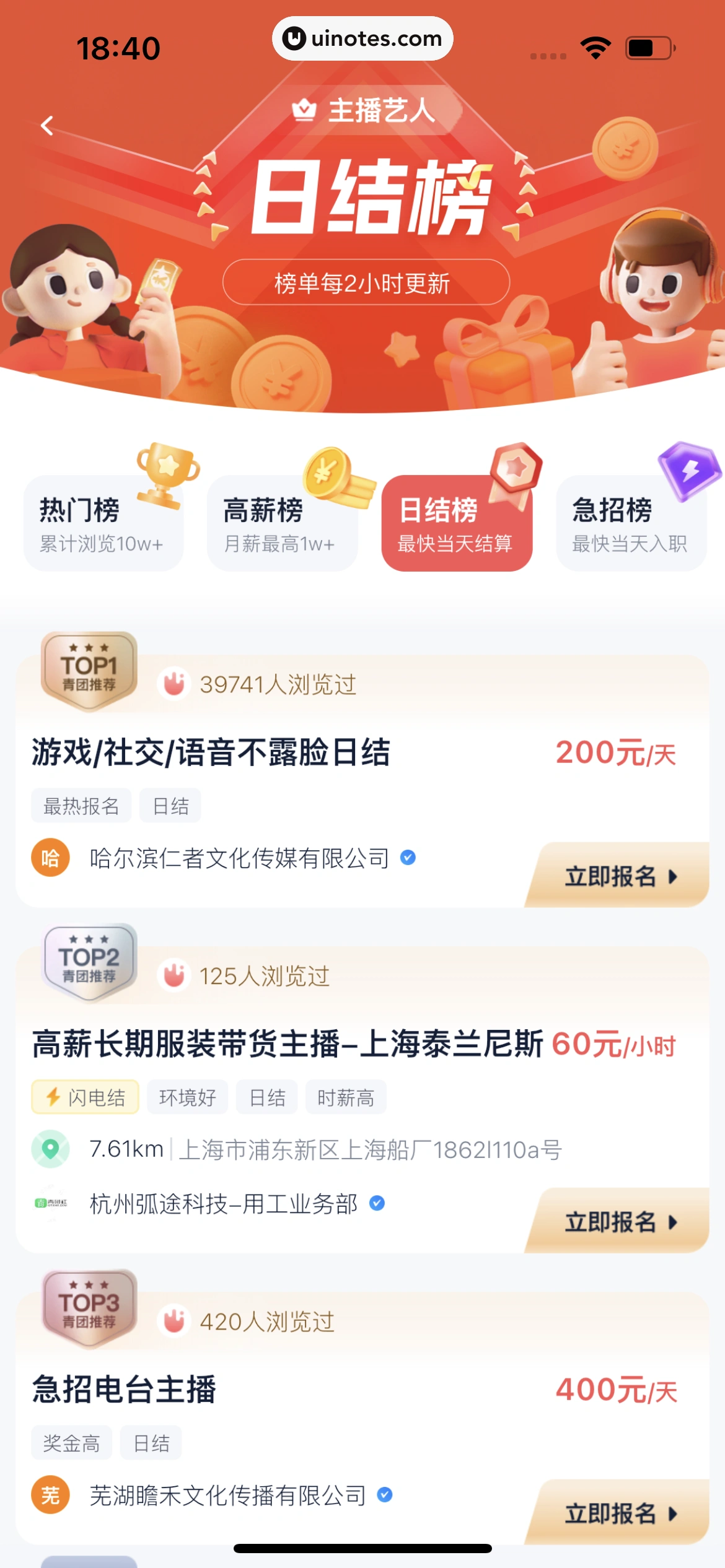Open the 游戏/社交/语音不露脸日结 job card
This screenshot has width=725, height=1568.
click(x=211, y=753)
